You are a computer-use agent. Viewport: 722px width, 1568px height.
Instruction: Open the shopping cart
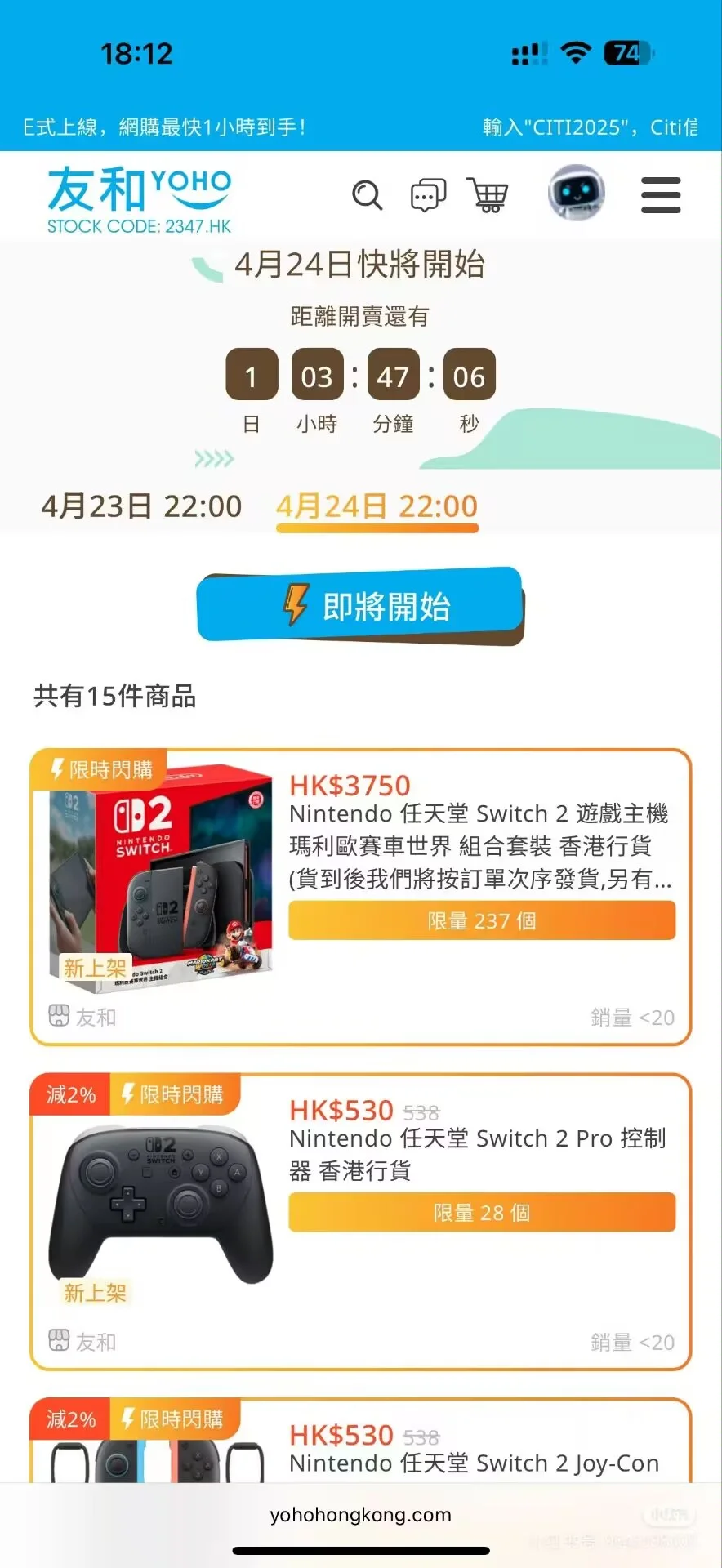point(488,195)
